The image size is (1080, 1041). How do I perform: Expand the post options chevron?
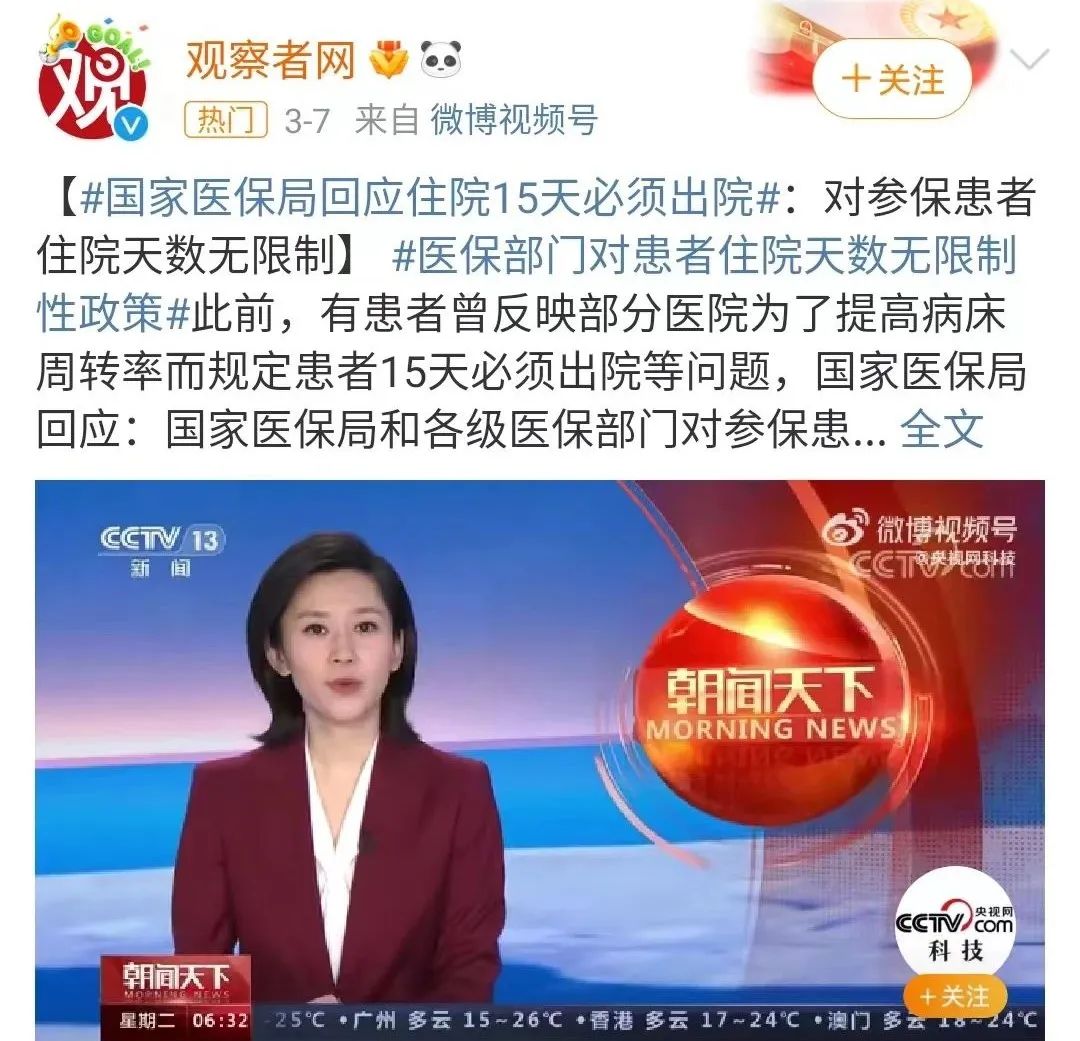[x=1028, y=60]
